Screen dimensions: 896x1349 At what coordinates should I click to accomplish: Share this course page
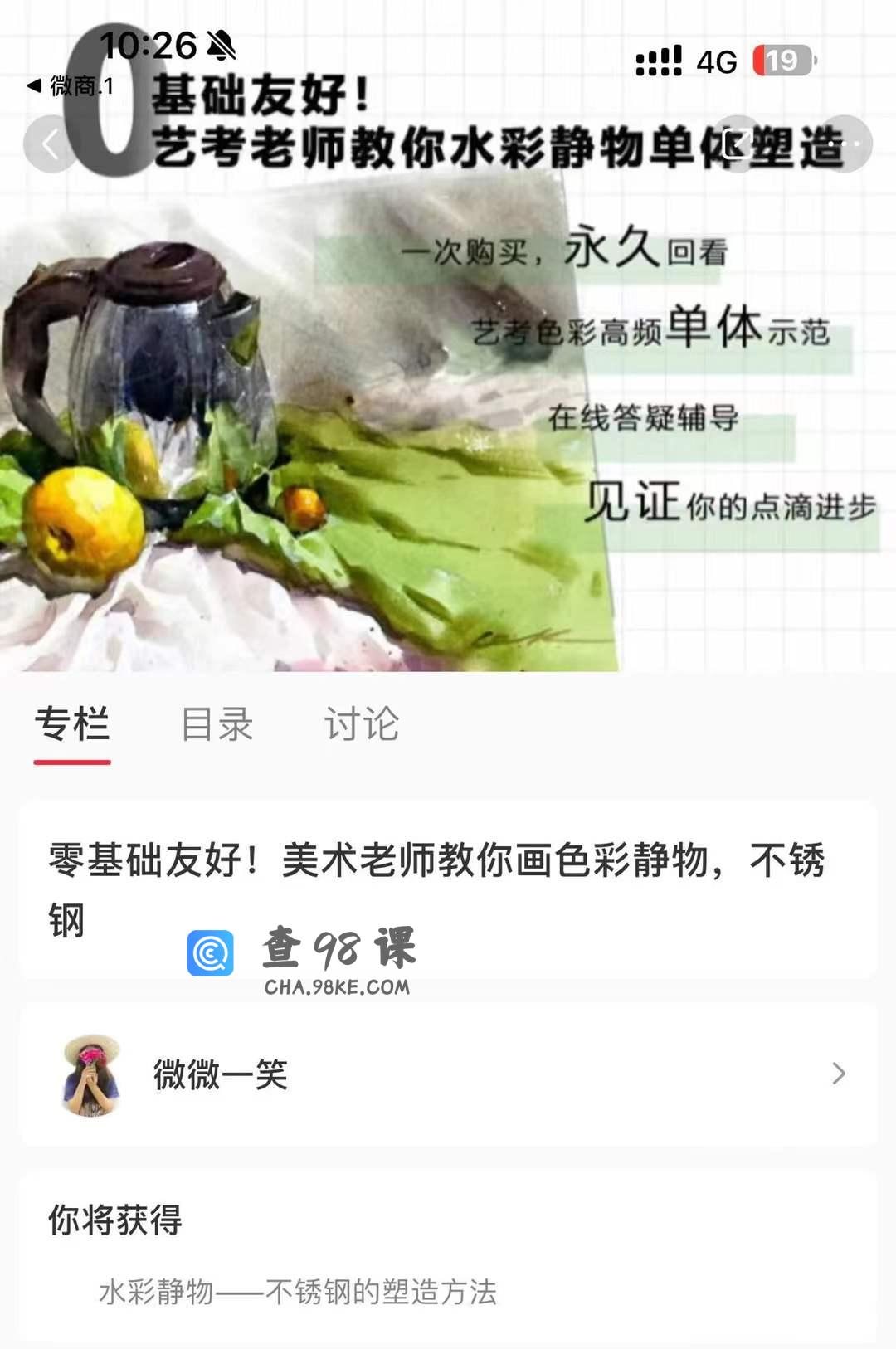[x=738, y=144]
